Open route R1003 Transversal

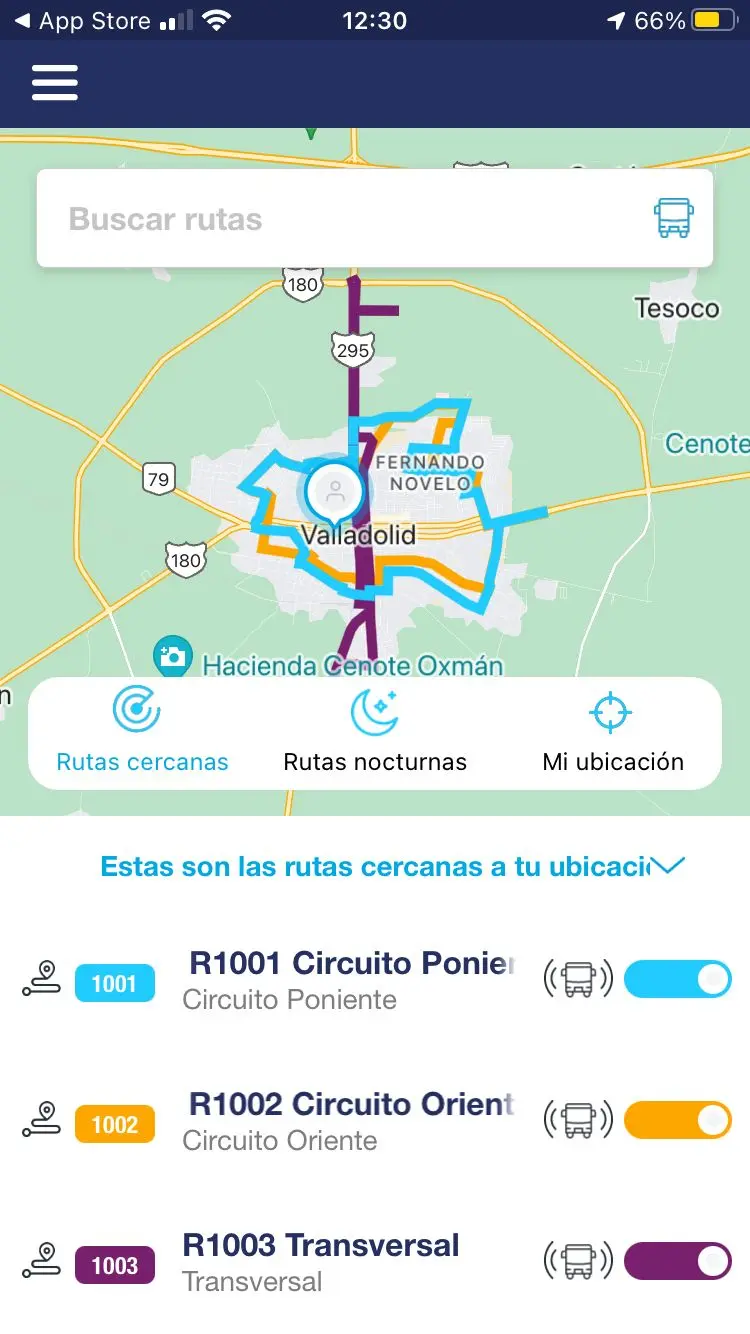tap(320, 1262)
